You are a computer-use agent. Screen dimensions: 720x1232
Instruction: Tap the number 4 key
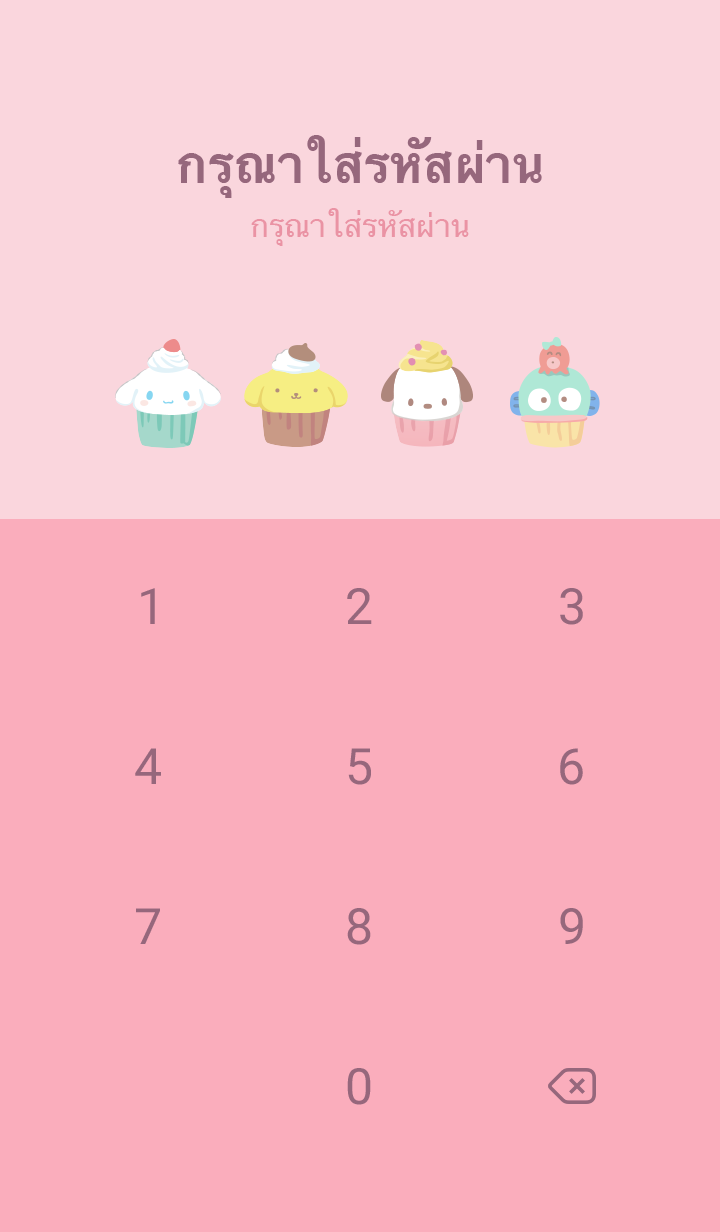[x=148, y=767]
